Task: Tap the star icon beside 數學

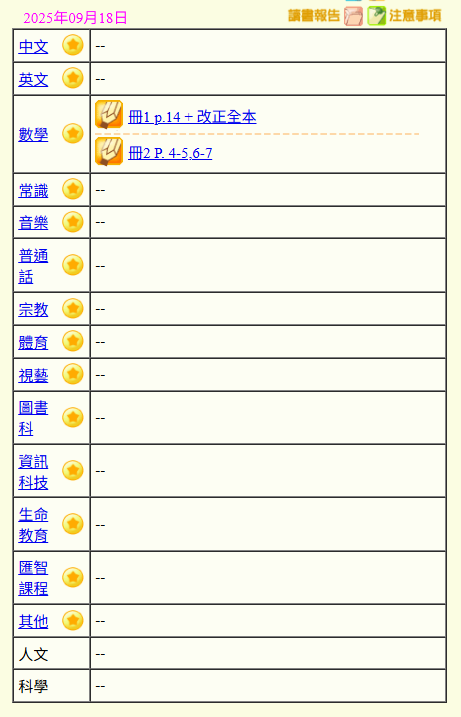Action: pos(73,134)
